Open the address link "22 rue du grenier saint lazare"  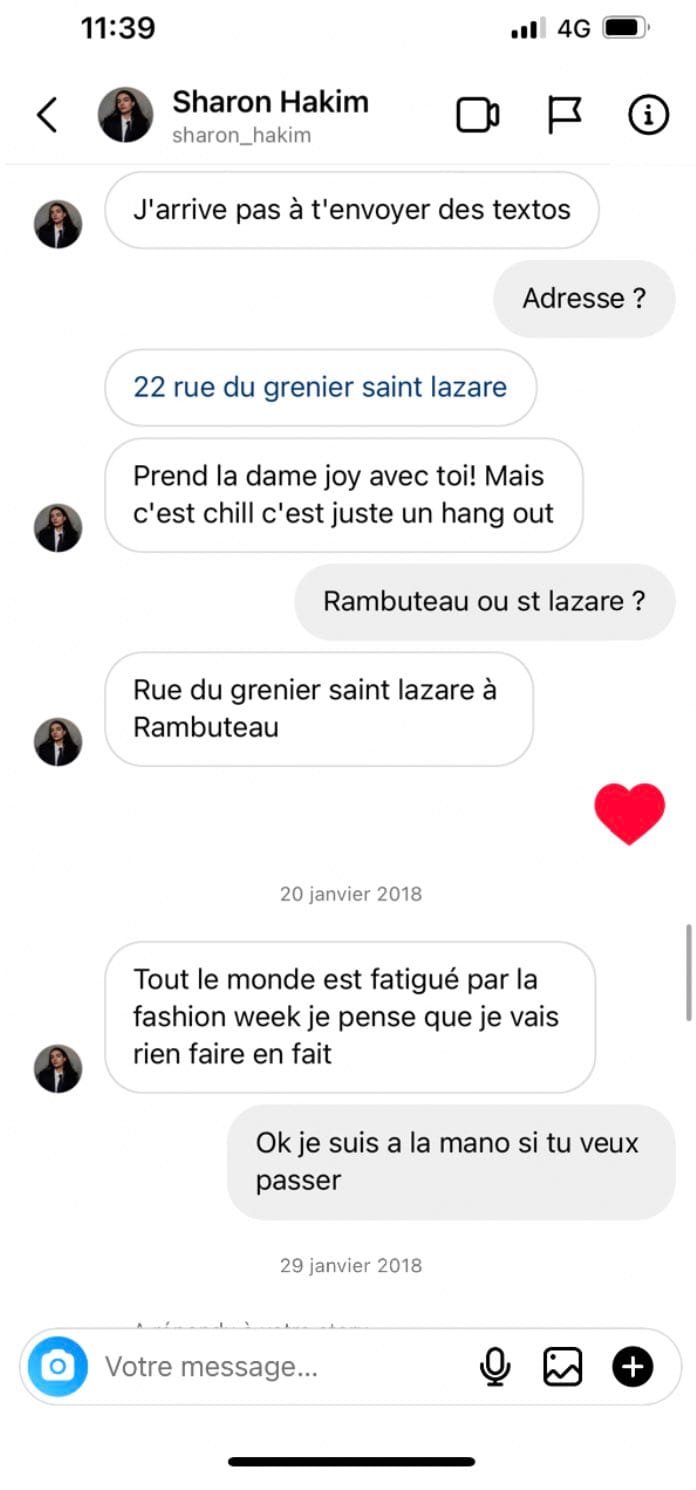320,387
